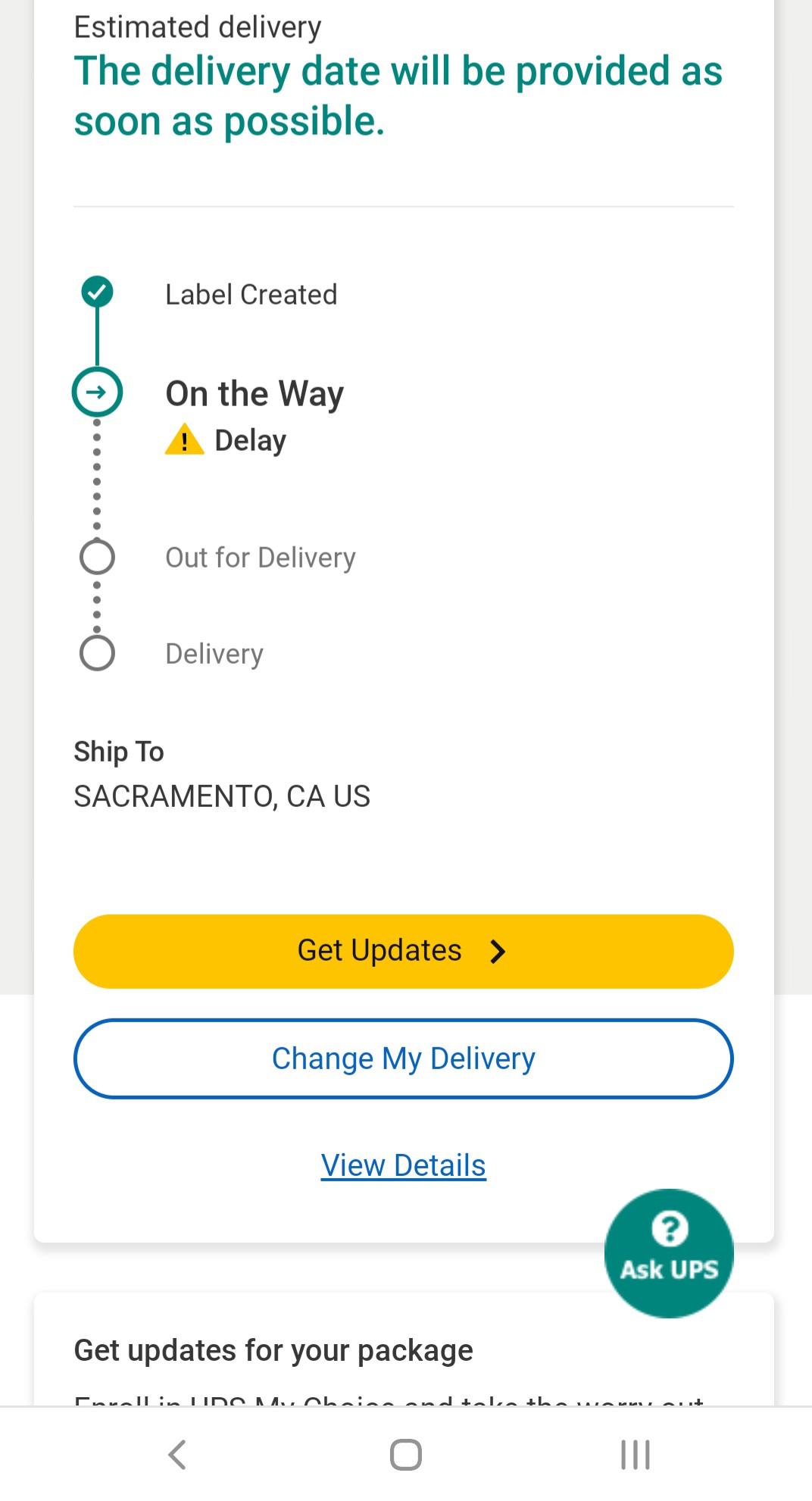Select the Delivery status step
Viewport: 812px width, 1501px height.
pyautogui.click(x=214, y=652)
